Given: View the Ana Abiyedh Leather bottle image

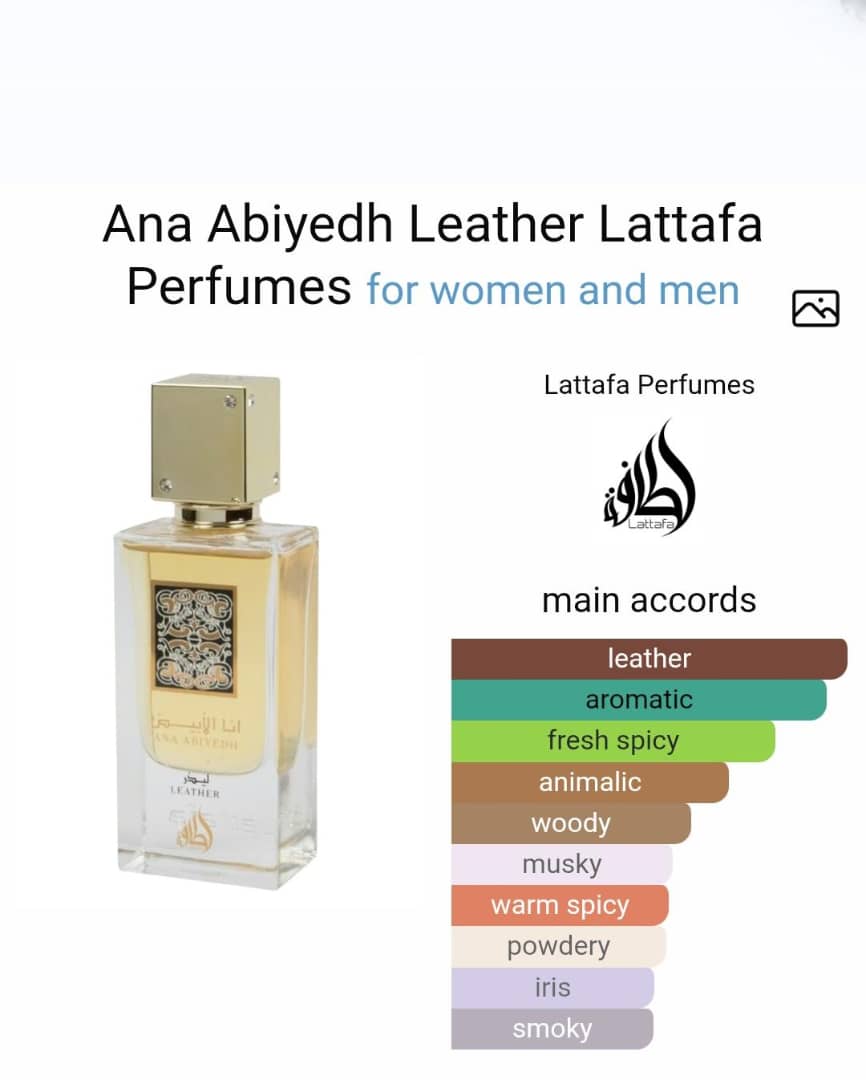Looking at the screenshot, I should (x=217, y=630).
